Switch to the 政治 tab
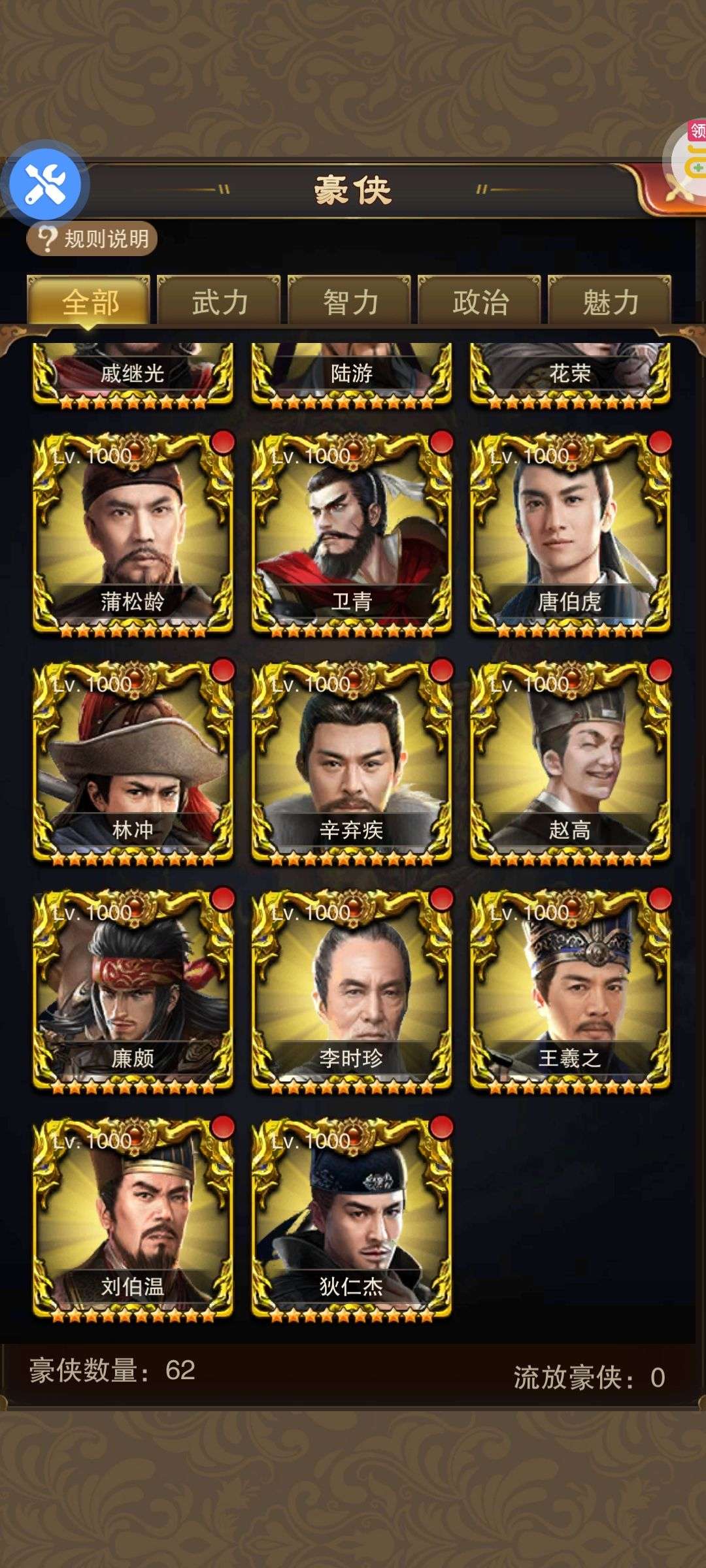706x1568 pixels. tap(479, 301)
